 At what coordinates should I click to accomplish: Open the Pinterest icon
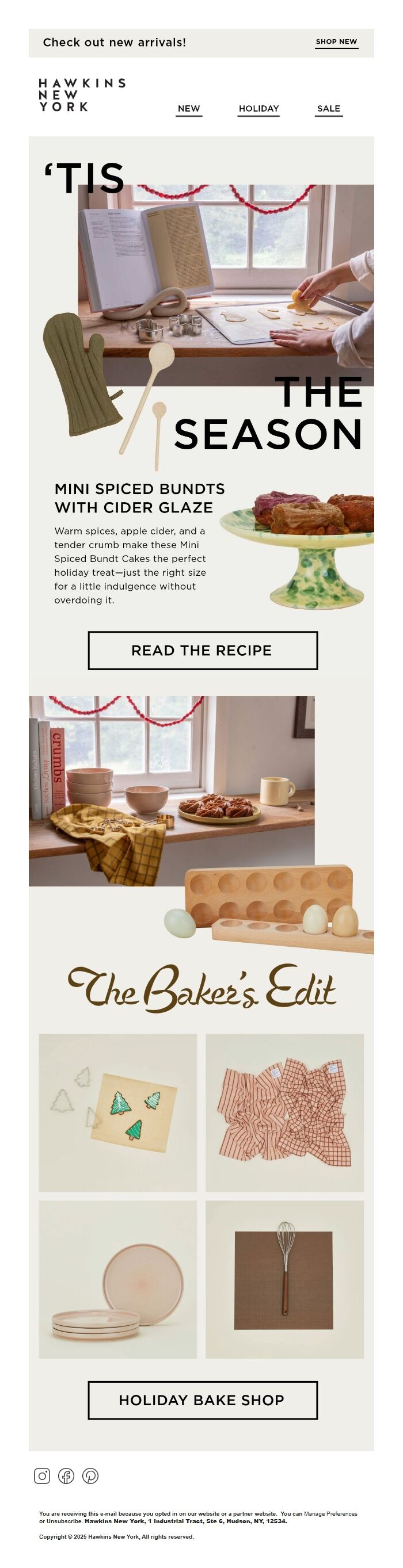90,1475
